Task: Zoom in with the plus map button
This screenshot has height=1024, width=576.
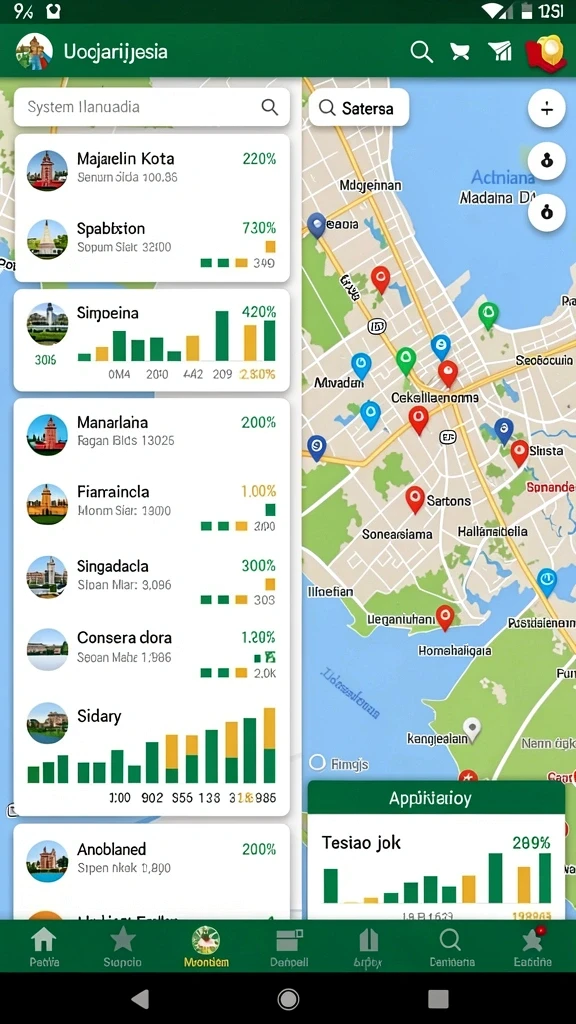Action: click(x=547, y=108)
